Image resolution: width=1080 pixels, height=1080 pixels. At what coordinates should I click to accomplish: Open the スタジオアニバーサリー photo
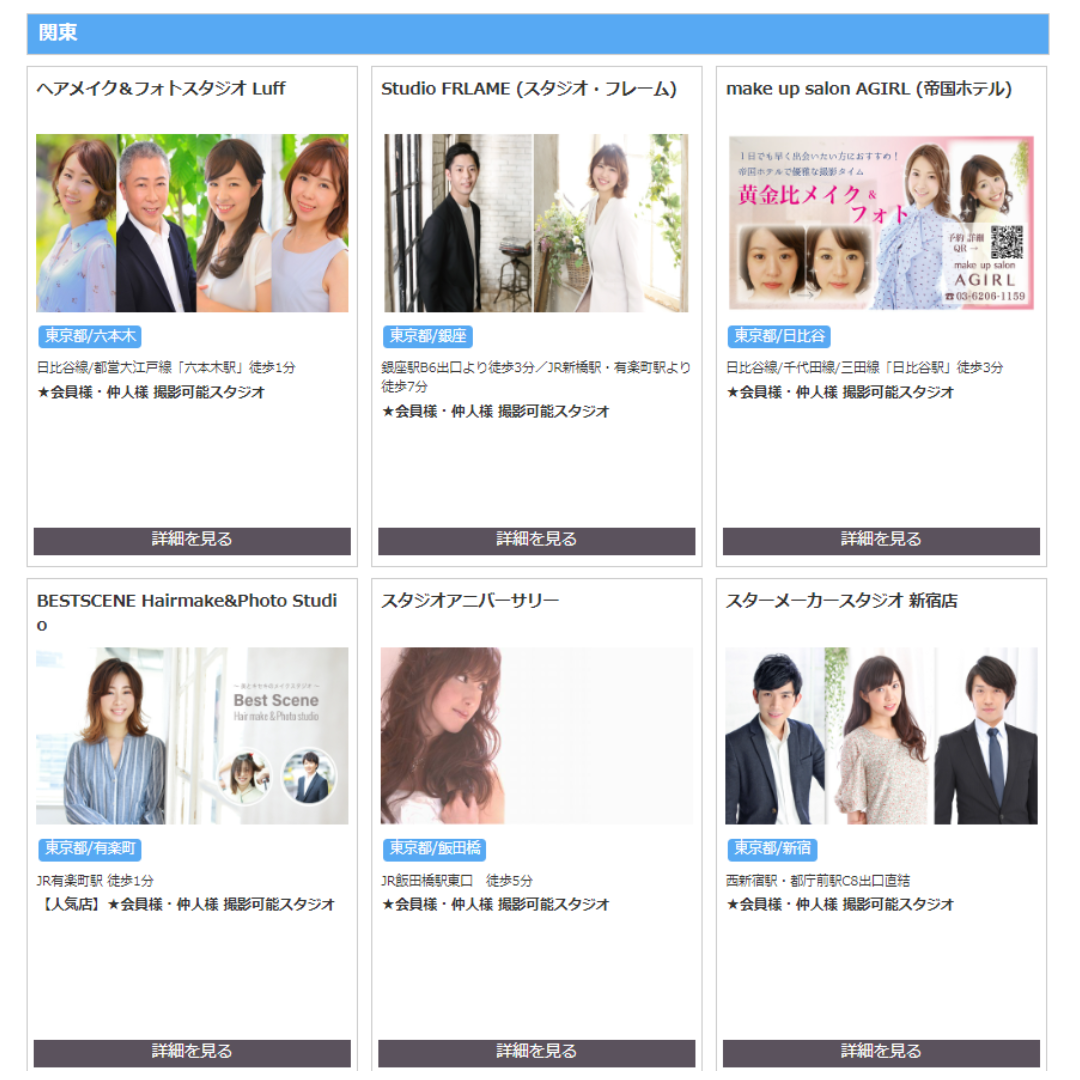point(536,736)
